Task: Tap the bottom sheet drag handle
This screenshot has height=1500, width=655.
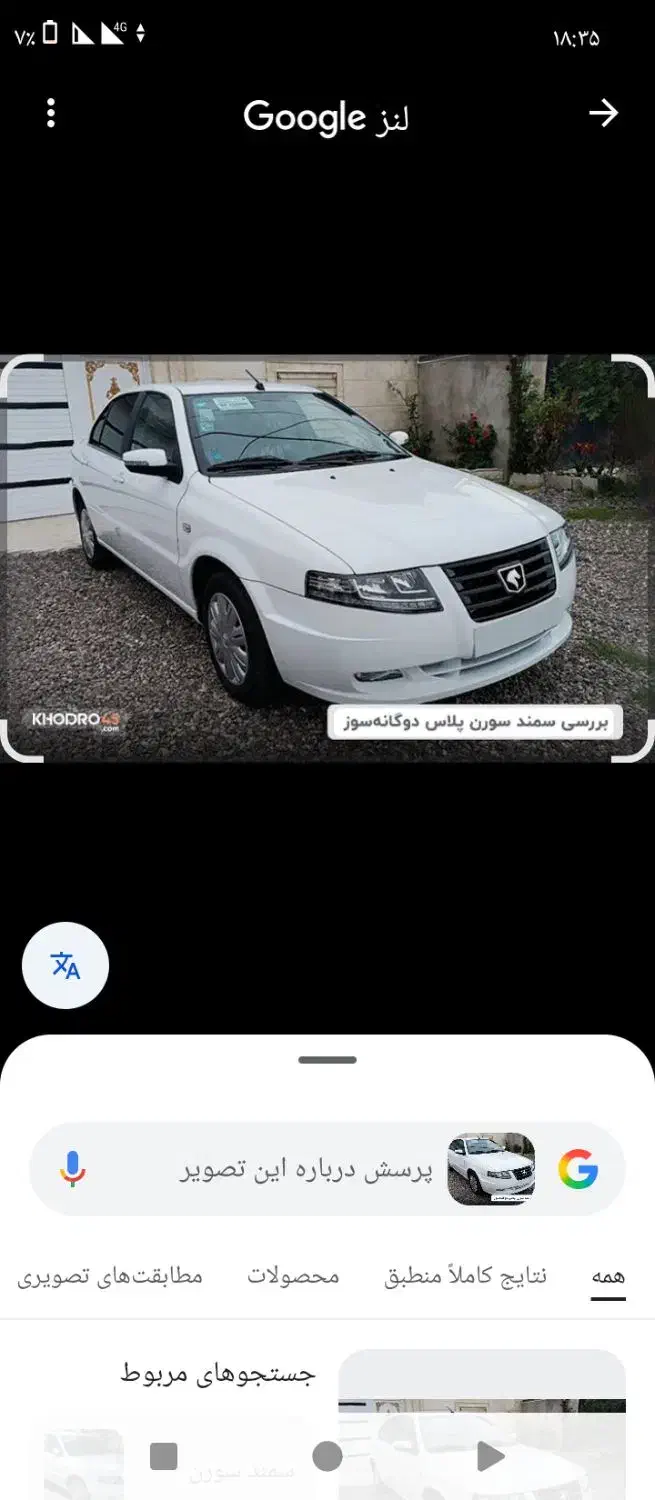Action: (x=327, y=1060)
